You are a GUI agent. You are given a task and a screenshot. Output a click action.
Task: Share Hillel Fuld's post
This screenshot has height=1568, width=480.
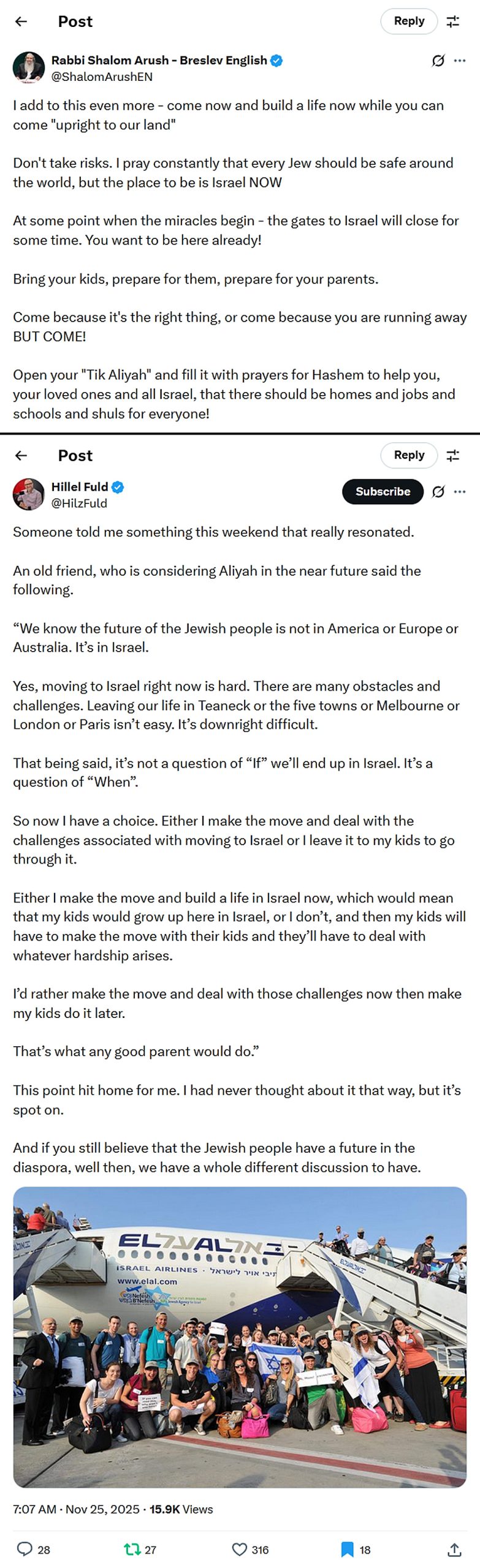click(x=454, y=1549)
